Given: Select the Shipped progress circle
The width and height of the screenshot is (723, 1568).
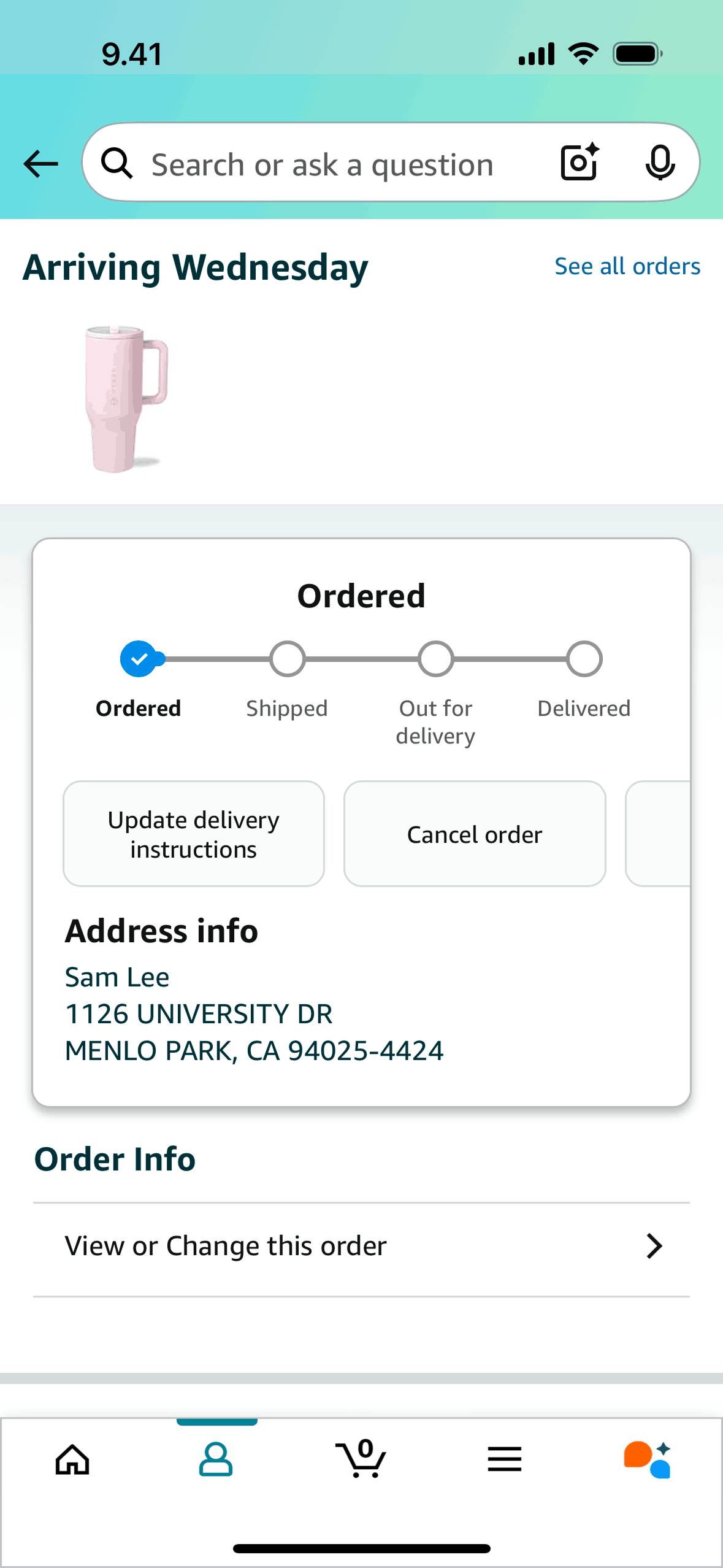Looking at the screenshot, I should coord(287,659).
